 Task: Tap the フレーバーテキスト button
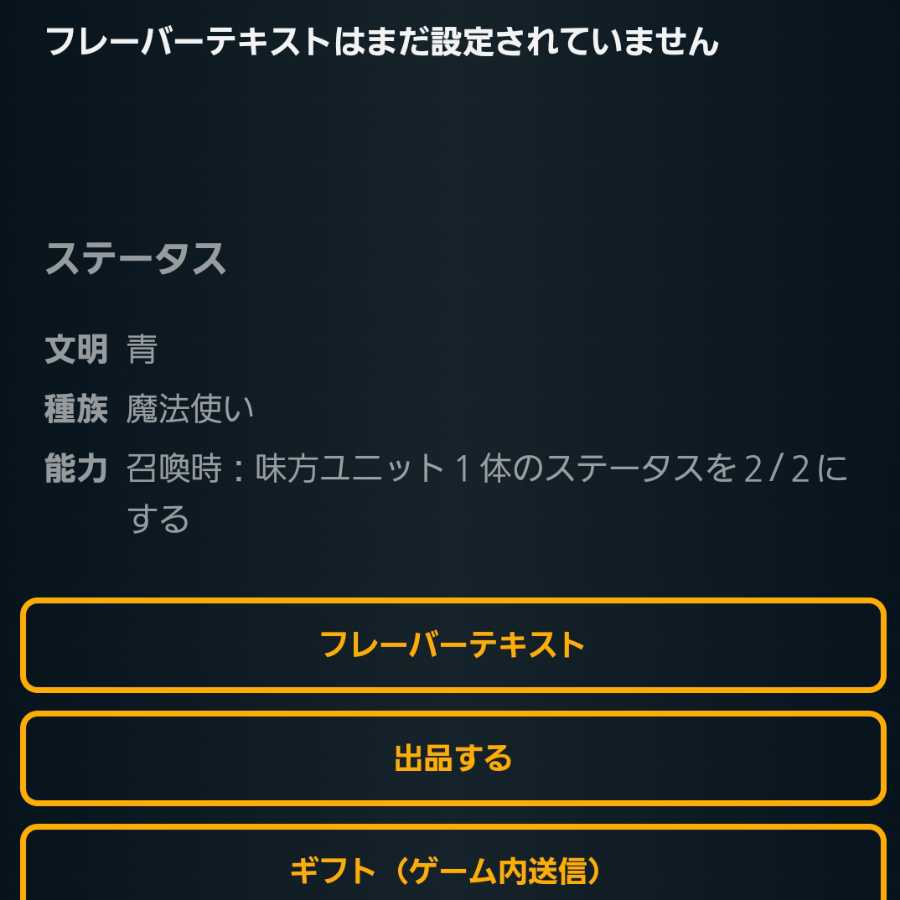[x=452, y=645]
